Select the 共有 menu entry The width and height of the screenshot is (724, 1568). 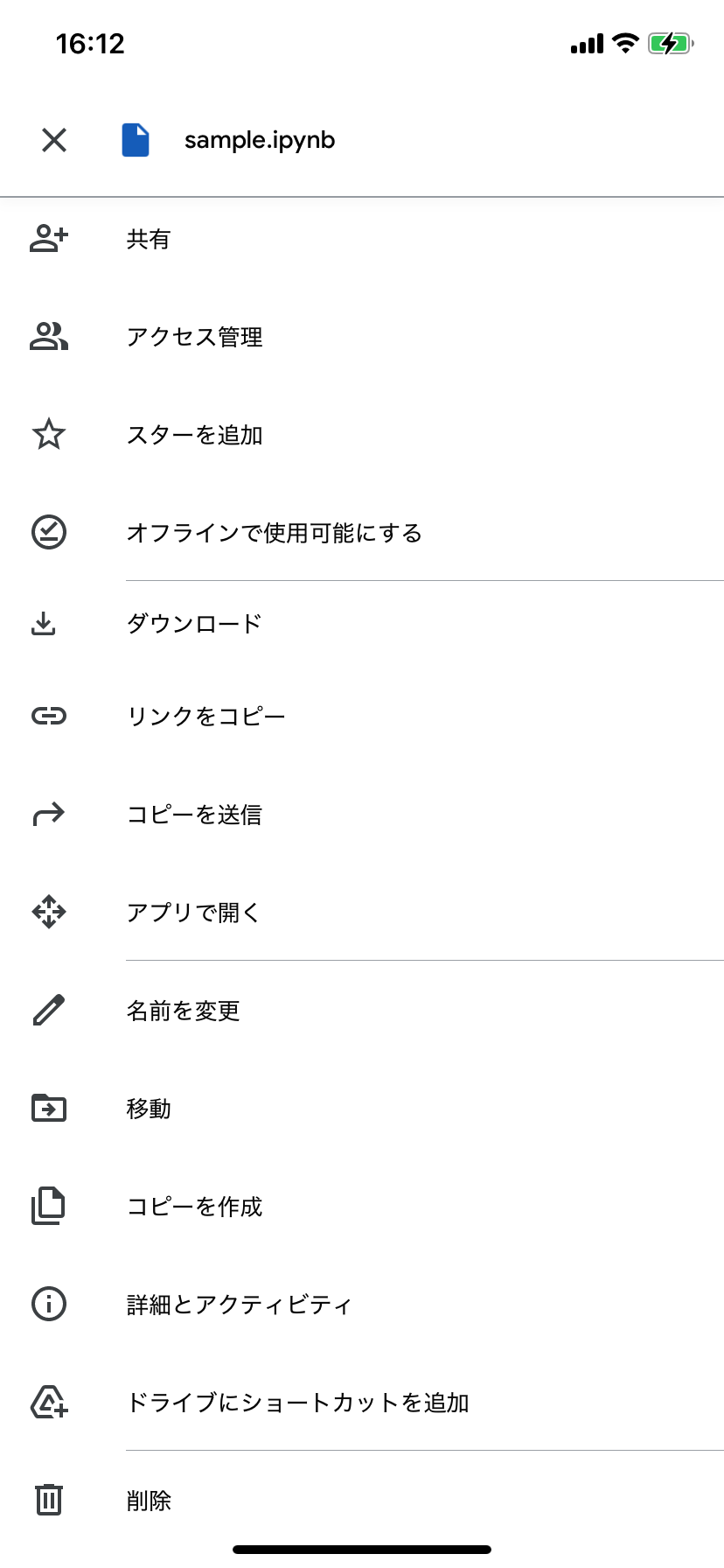(149, 238)
